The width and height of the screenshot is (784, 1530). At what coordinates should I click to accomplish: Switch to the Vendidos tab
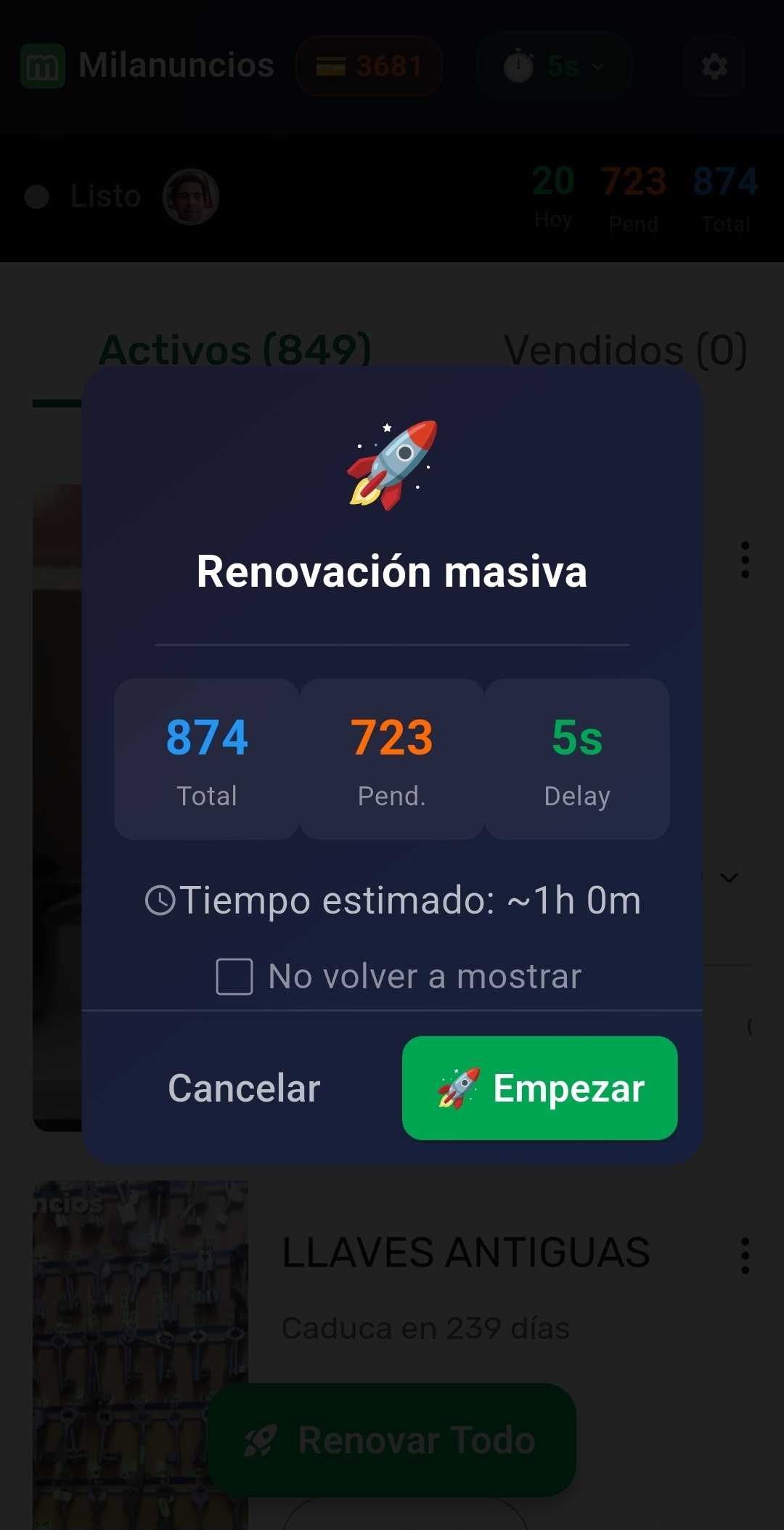626,349
